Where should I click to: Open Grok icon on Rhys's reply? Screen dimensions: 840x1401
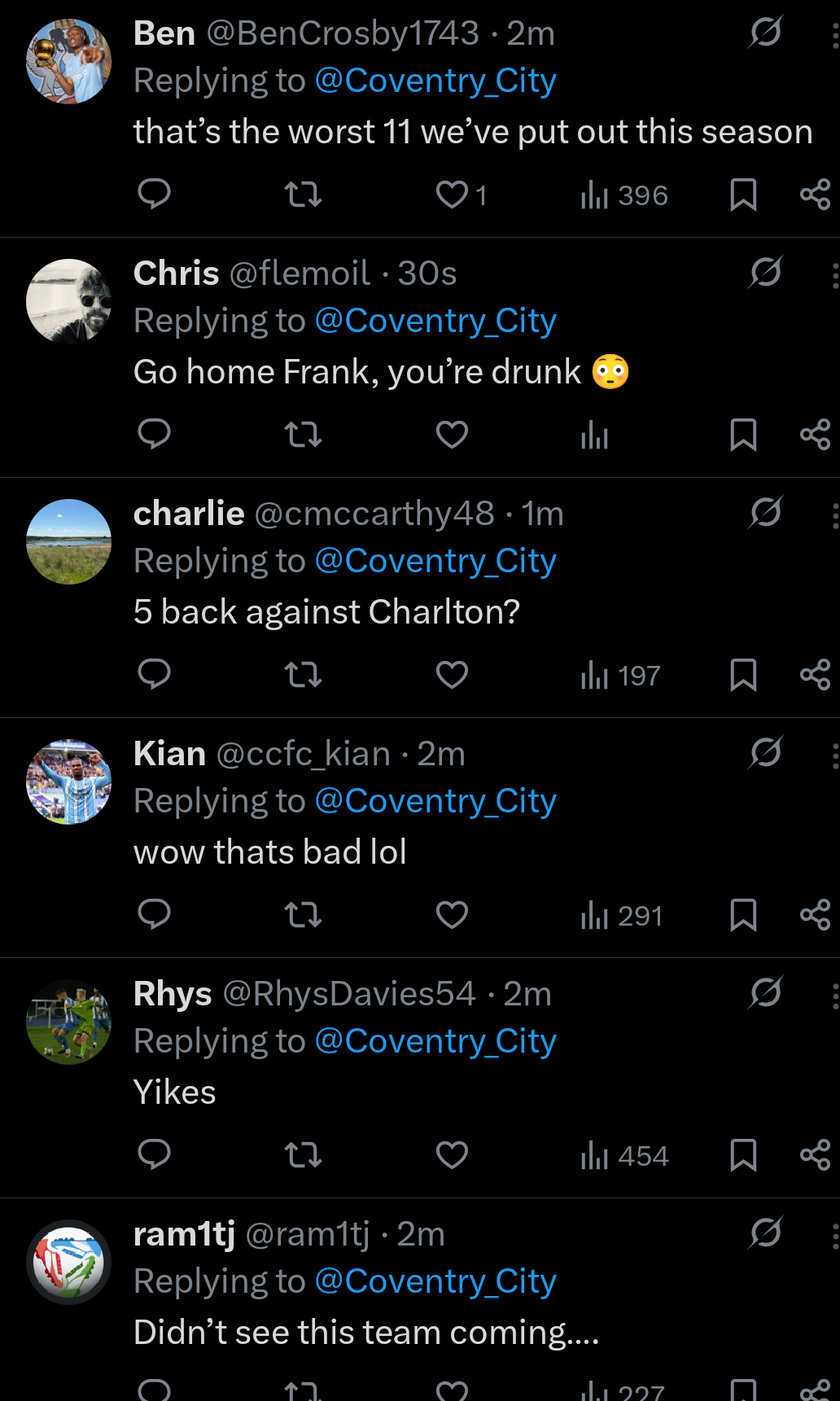(765, 992)
